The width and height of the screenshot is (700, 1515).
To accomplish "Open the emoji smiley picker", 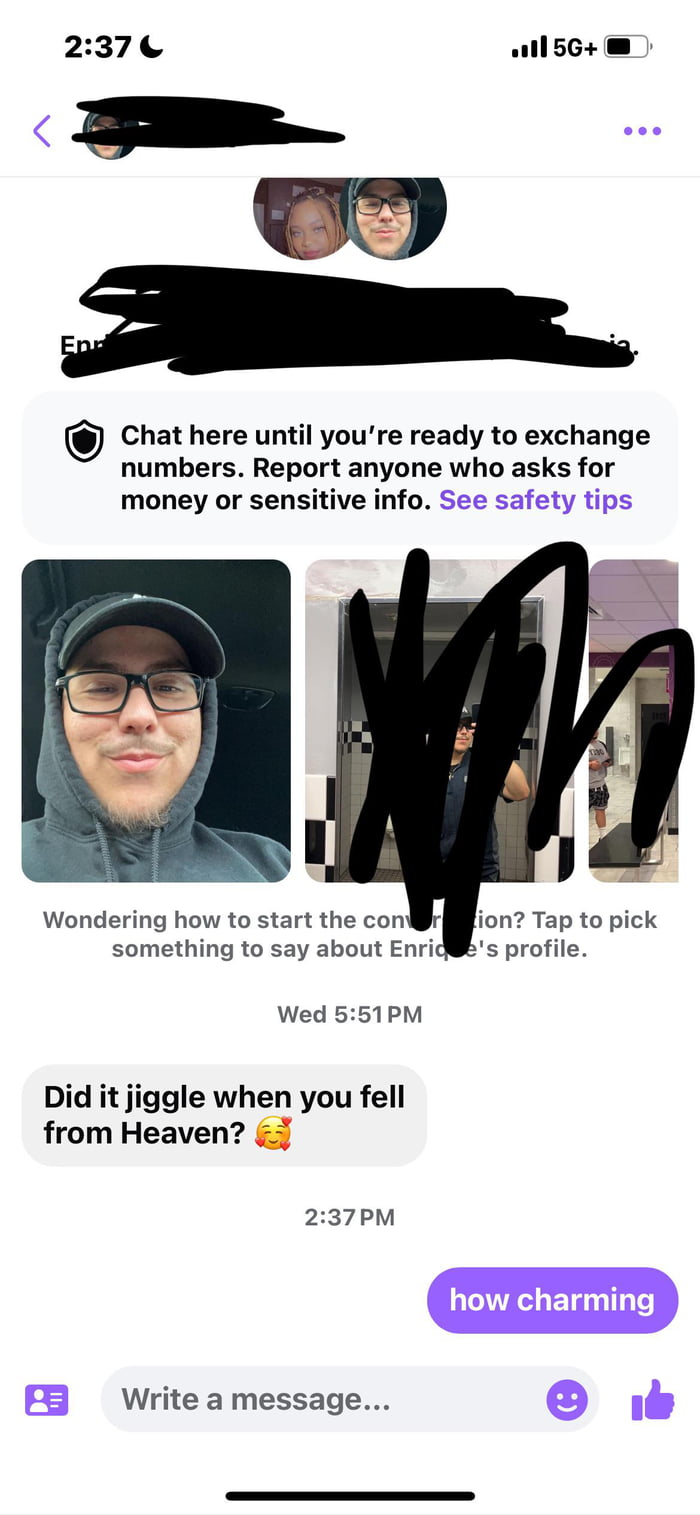I will click(x=567, y=1399).
